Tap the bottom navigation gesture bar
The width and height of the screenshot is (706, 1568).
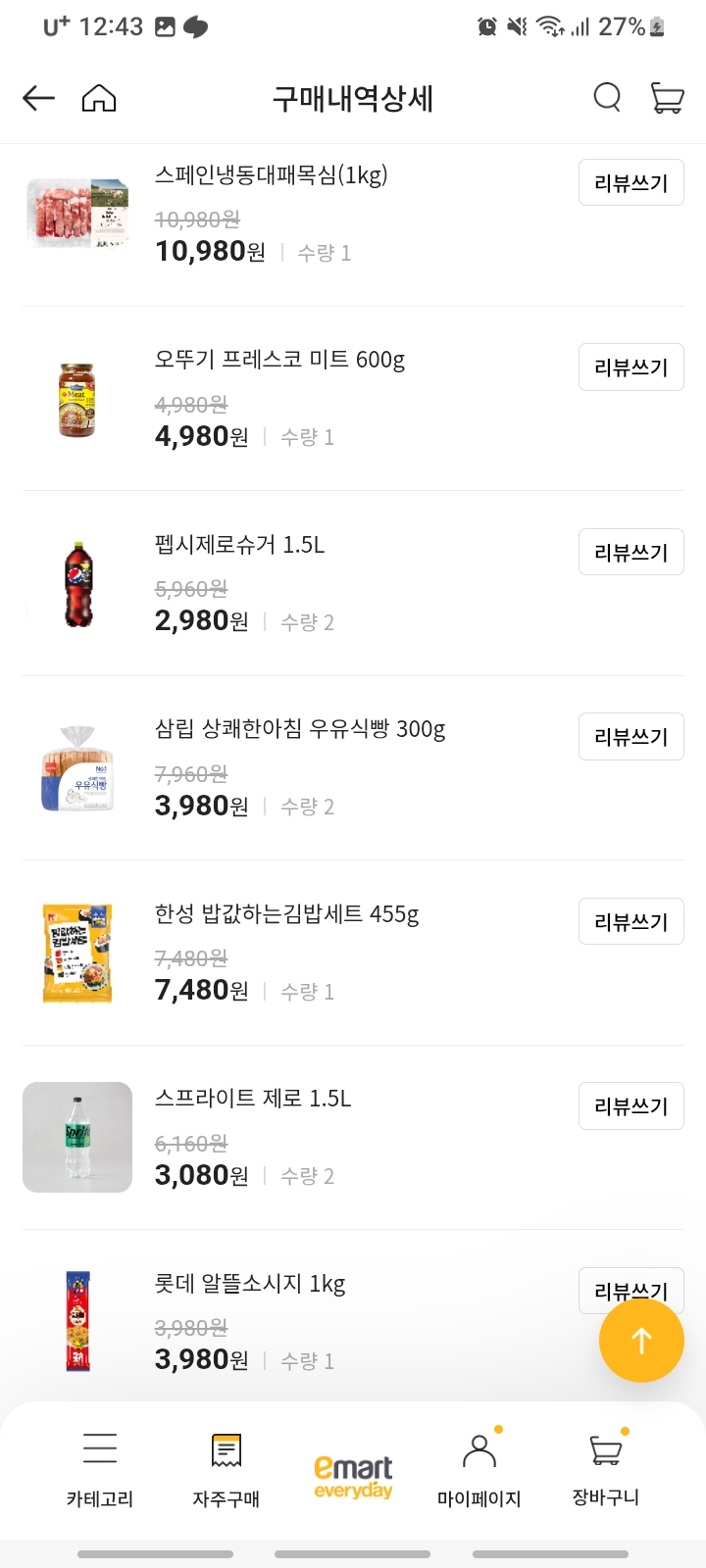353,1553
